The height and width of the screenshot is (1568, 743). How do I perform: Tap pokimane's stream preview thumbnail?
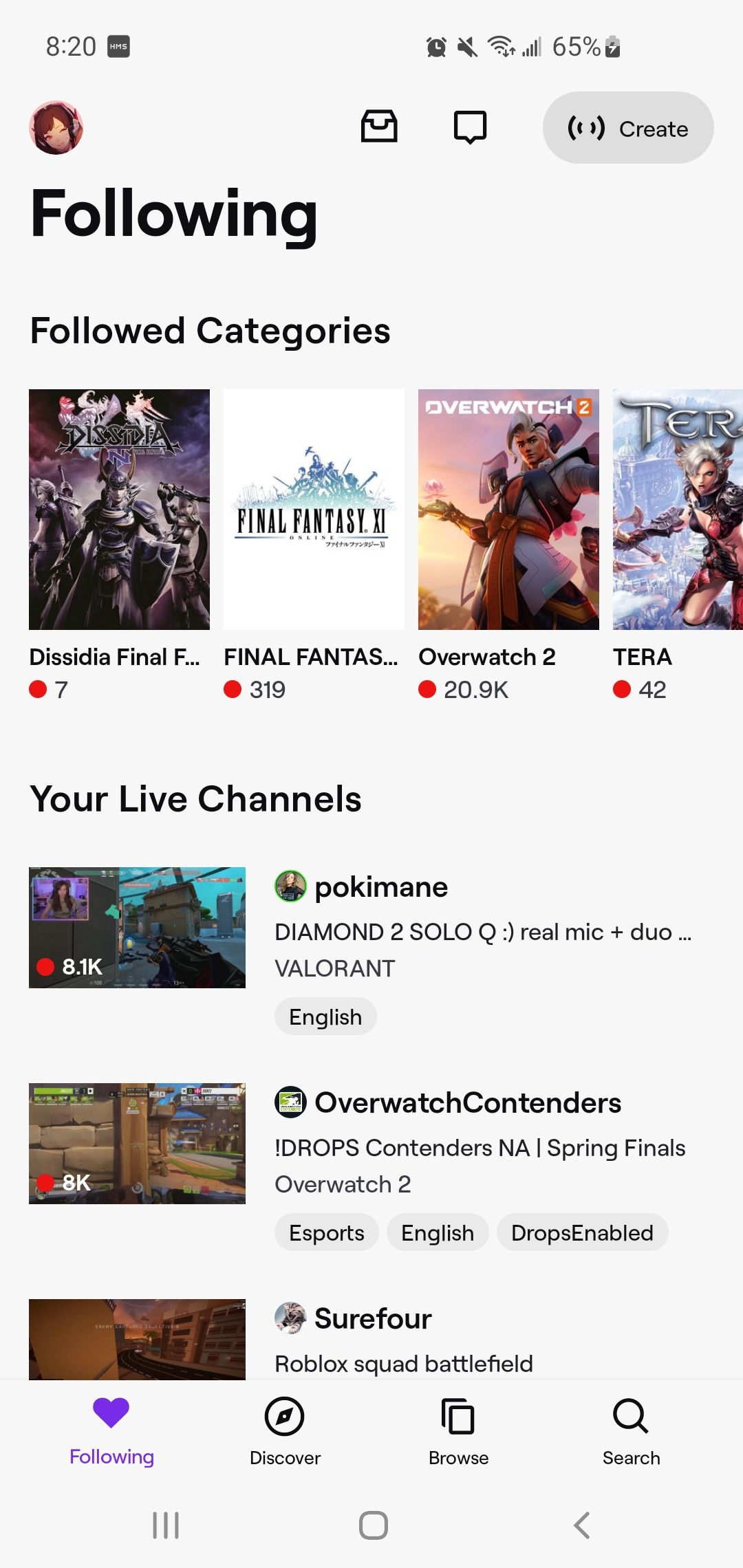136,926
